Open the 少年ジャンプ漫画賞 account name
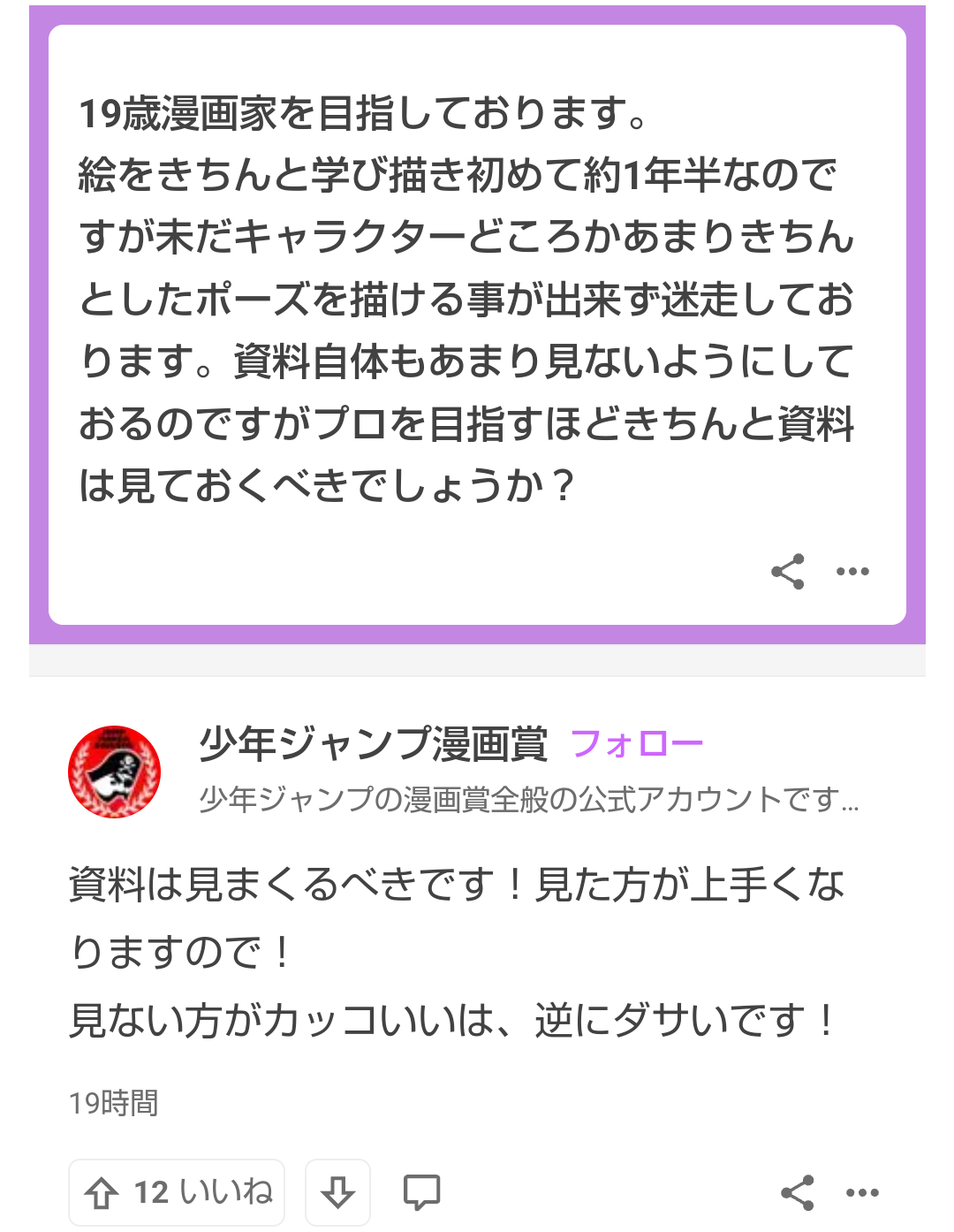 [373, 744]
